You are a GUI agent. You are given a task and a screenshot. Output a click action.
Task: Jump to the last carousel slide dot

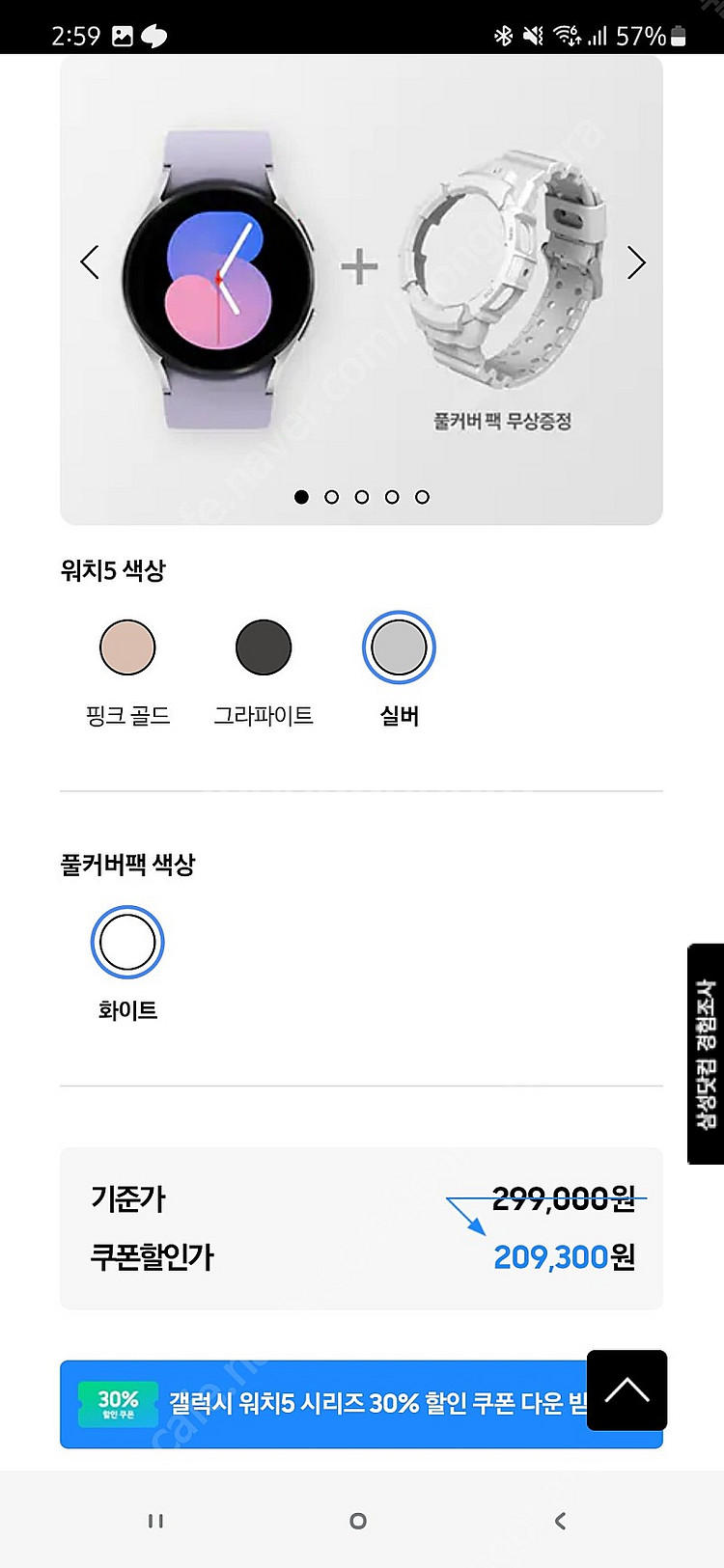point(421,497)
